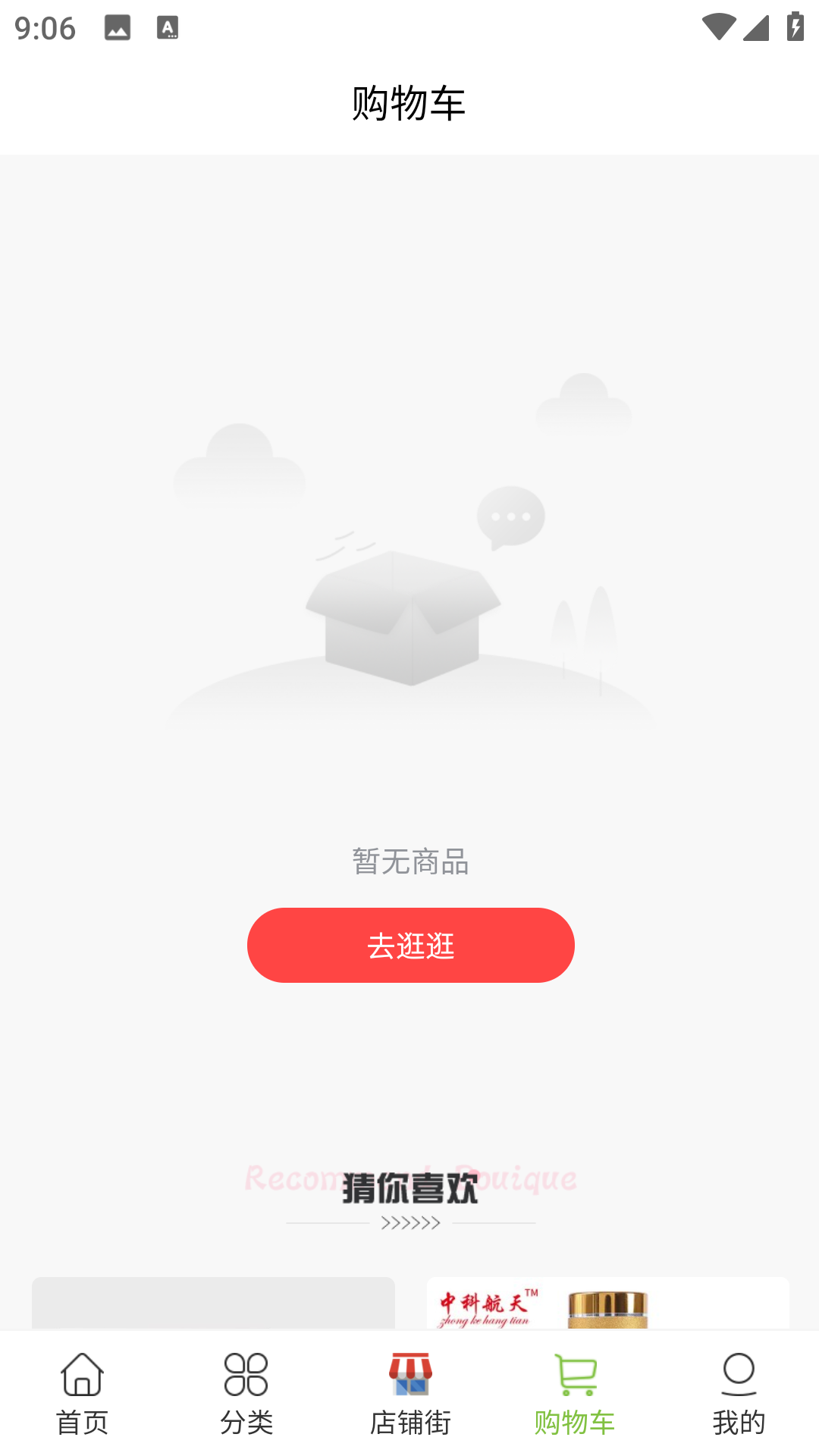Select the 首页 home icon
The height and width of the screenshot is (1456, 819).
coord(82,1378)
